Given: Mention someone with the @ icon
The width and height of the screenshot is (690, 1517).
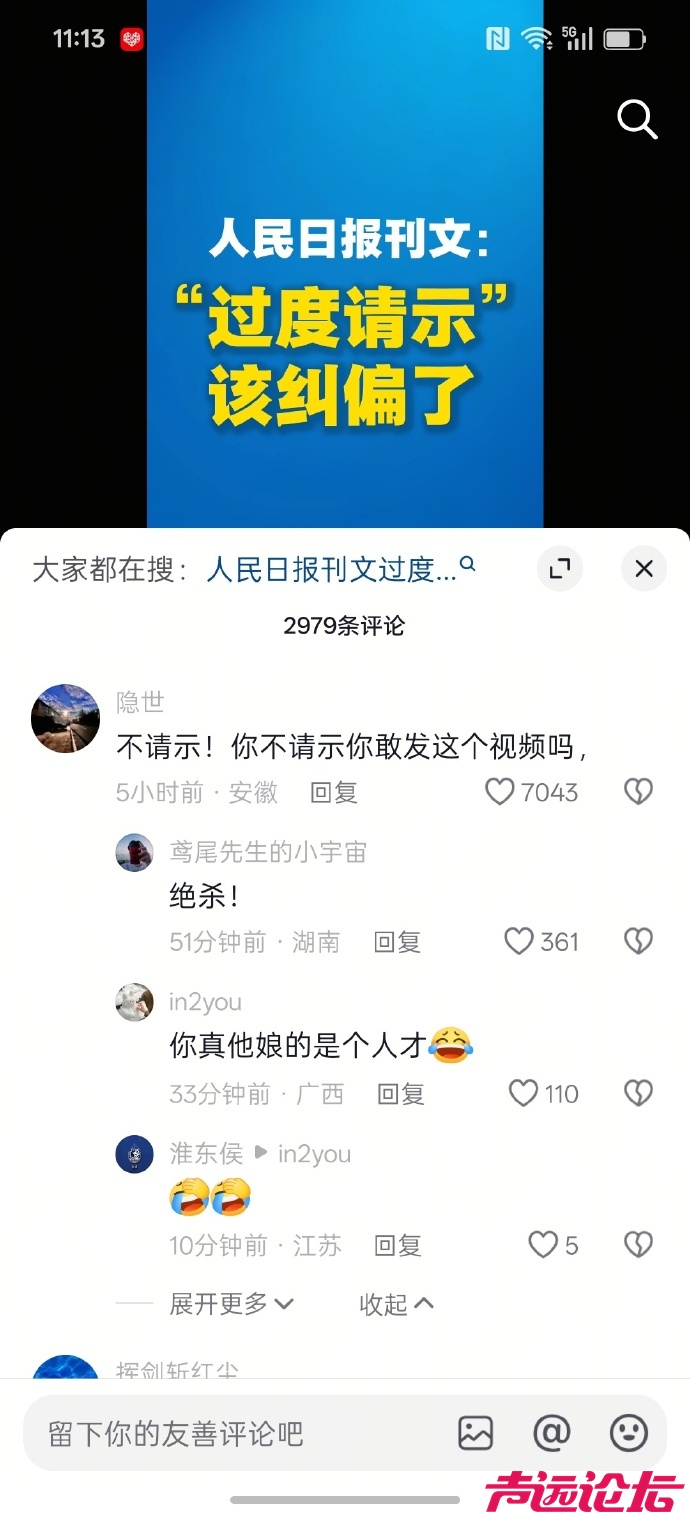Looking at the screenshot, I should tap(552, 1433).
